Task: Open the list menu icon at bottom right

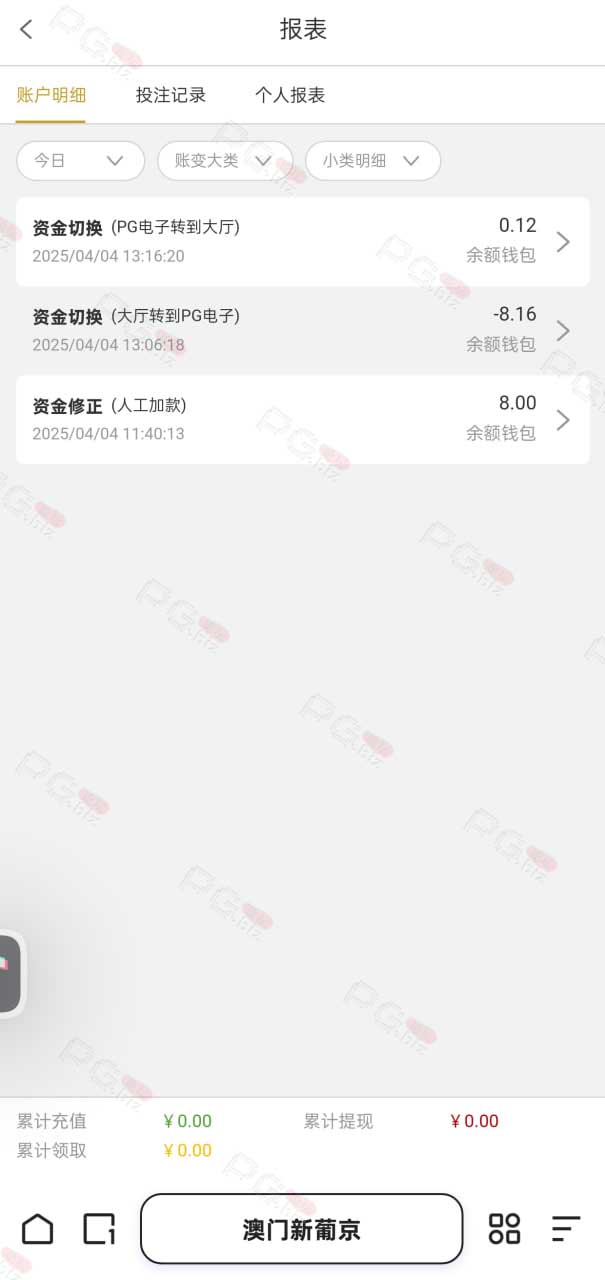Action: pos(566,1229)
